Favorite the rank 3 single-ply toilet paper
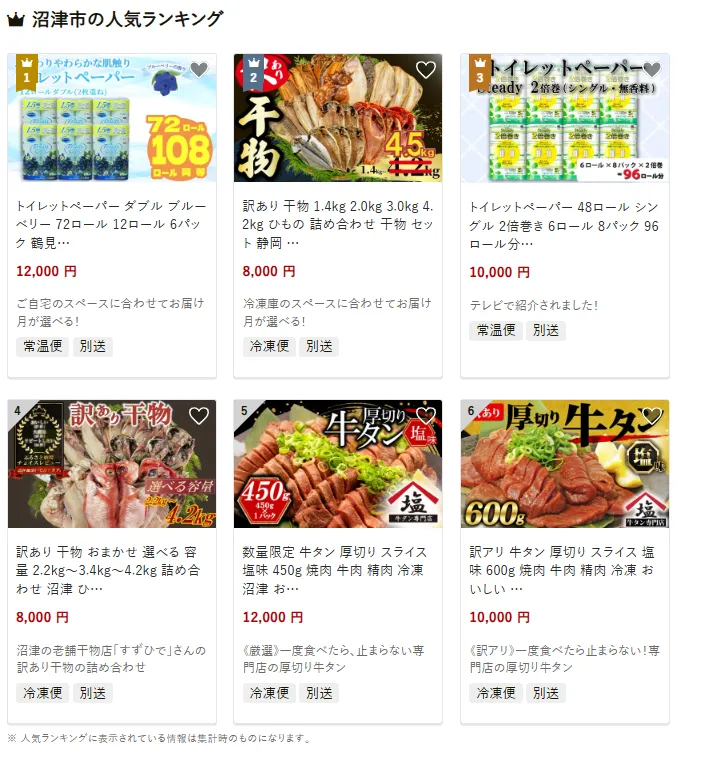This screenshot has width=707, height=763. point(652,70)
